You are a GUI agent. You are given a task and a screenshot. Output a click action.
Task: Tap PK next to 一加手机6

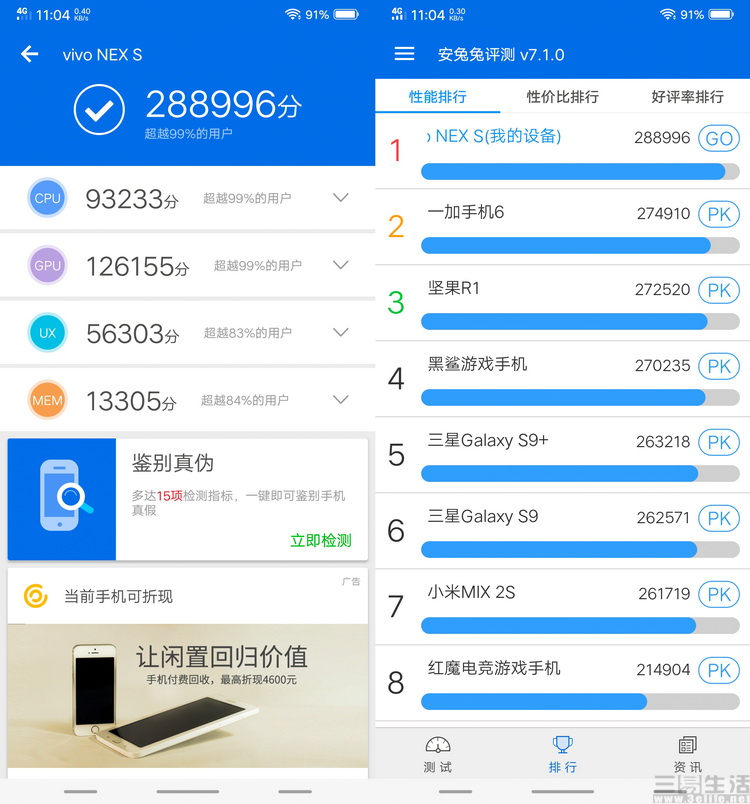point(719,214)
